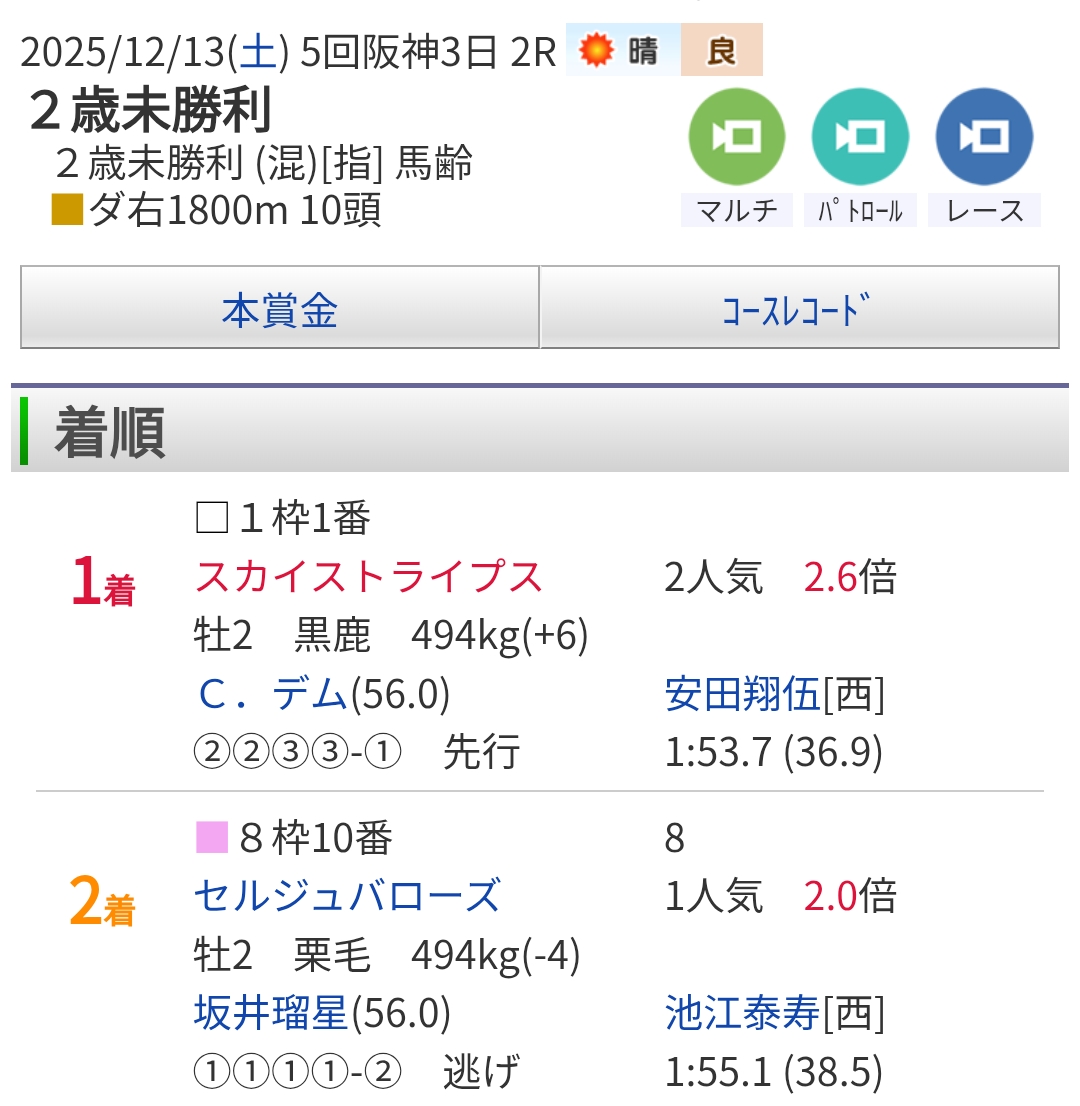View jockey 坂井瑠星 profile
The width and height of the screenshot is (1080, 1106).
click(272, 1013)
